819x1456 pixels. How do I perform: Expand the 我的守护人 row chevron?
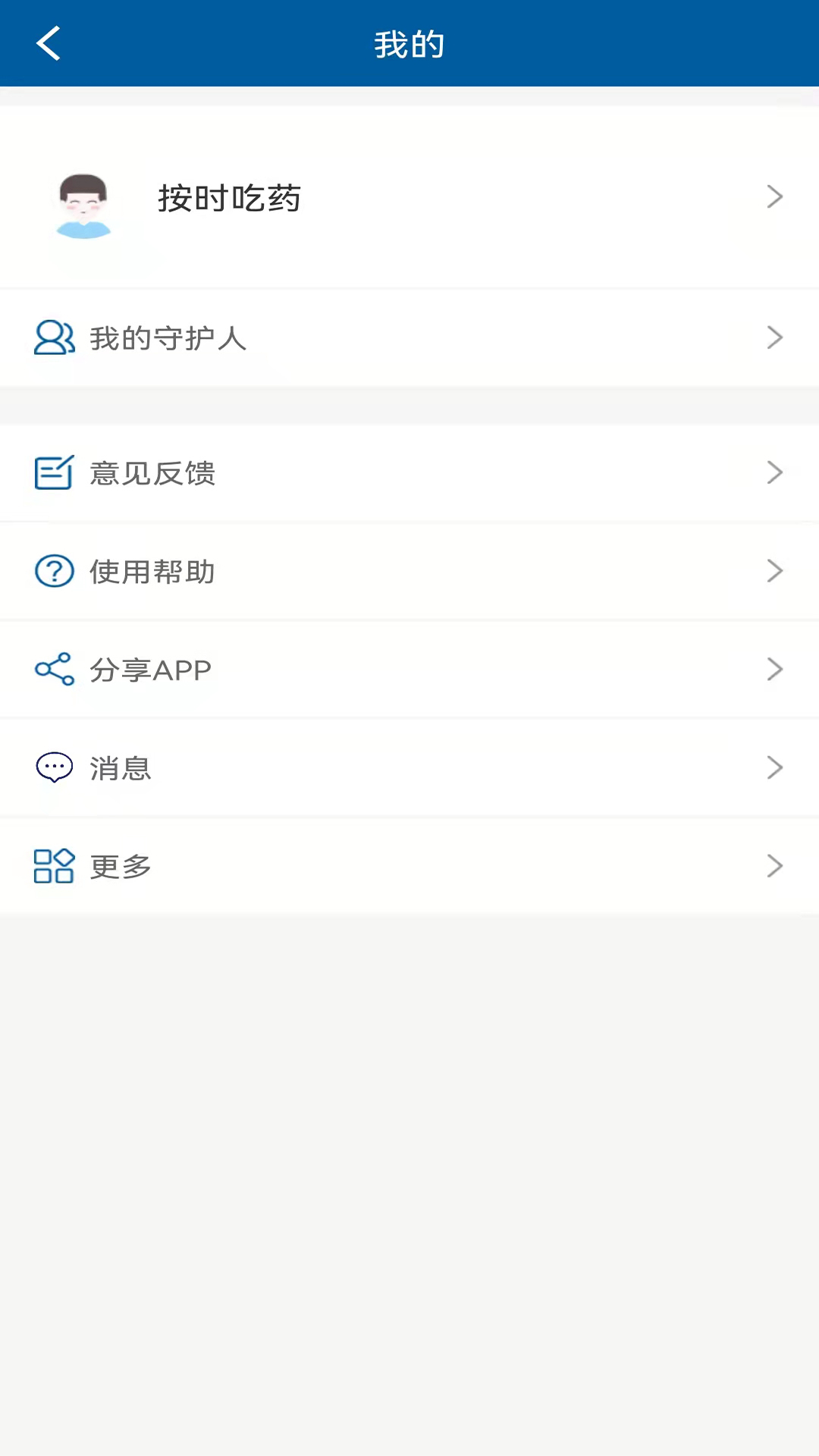pyautogui.click(x=775, y=337)
